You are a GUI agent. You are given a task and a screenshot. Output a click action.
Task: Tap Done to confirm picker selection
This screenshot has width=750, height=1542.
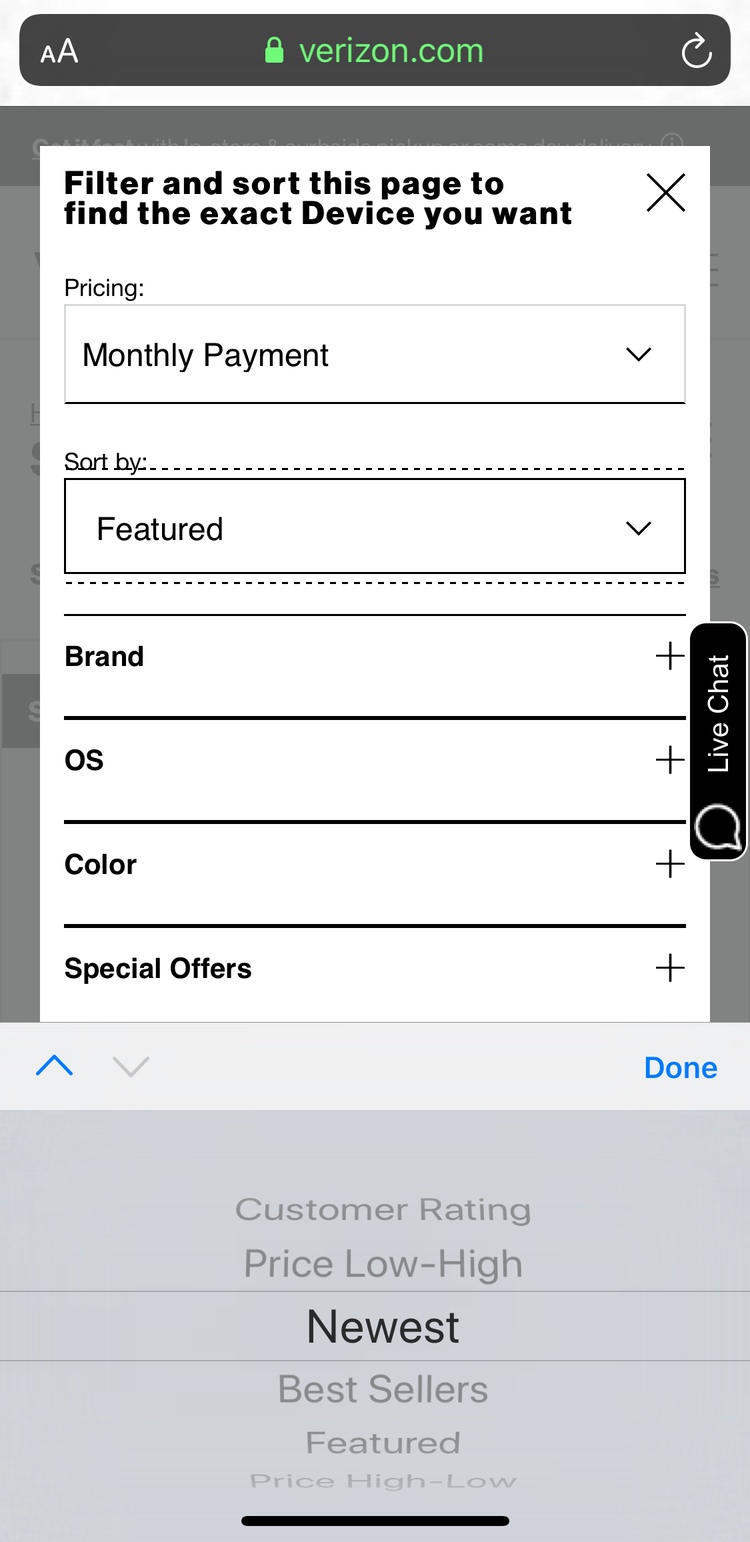tap(680, 1068)
